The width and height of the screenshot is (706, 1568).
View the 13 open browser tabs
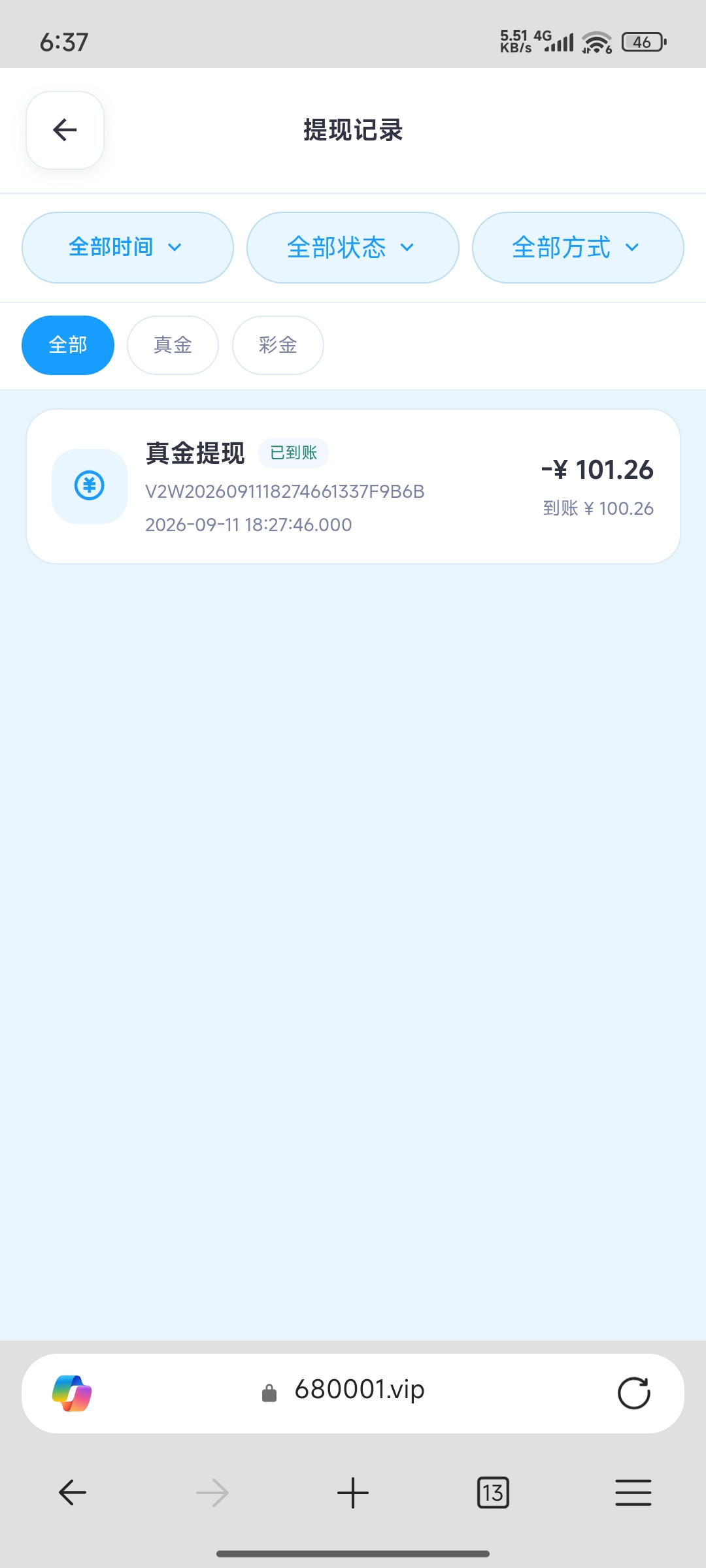pos(493,1493)
